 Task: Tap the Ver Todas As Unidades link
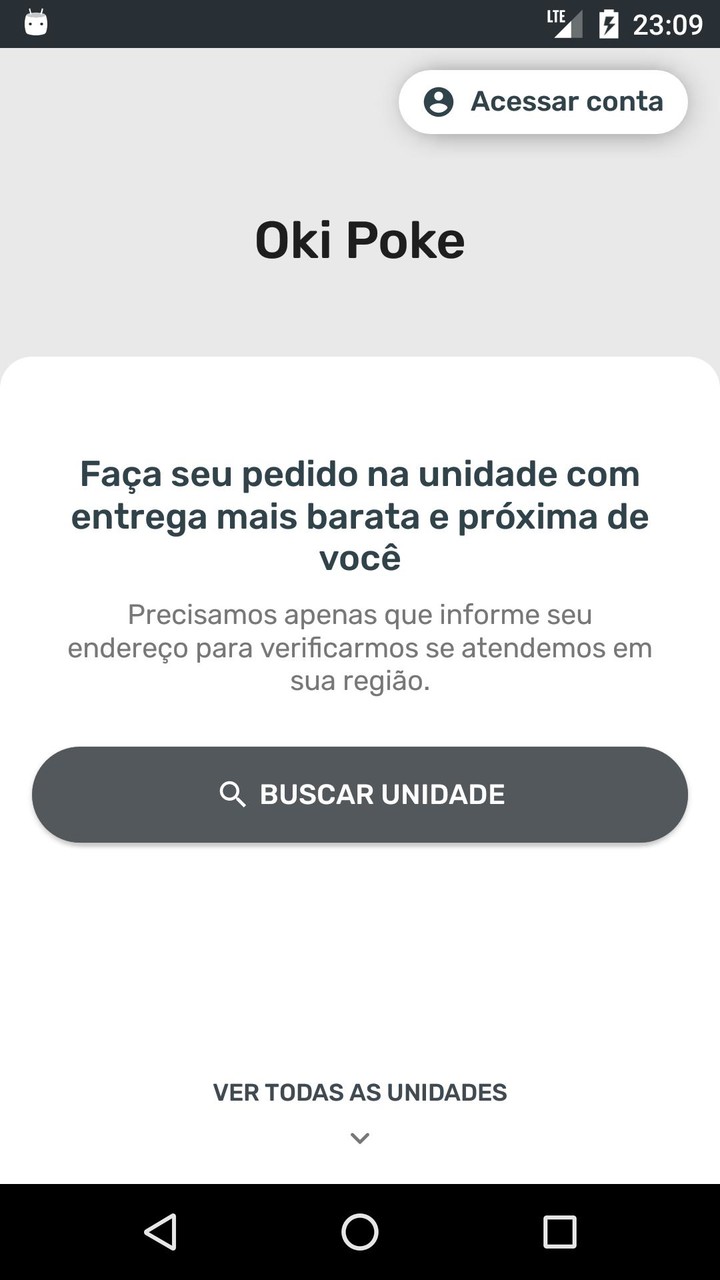(360, 1092)
